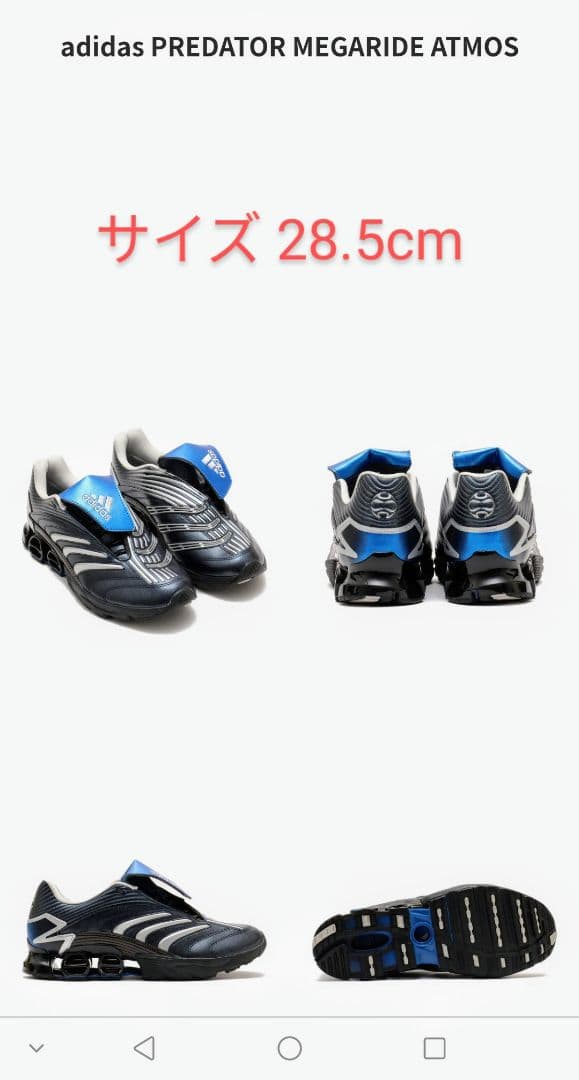Go back with the navigation bar arrow
579x1080 pixels.
tap(145, 1048)
